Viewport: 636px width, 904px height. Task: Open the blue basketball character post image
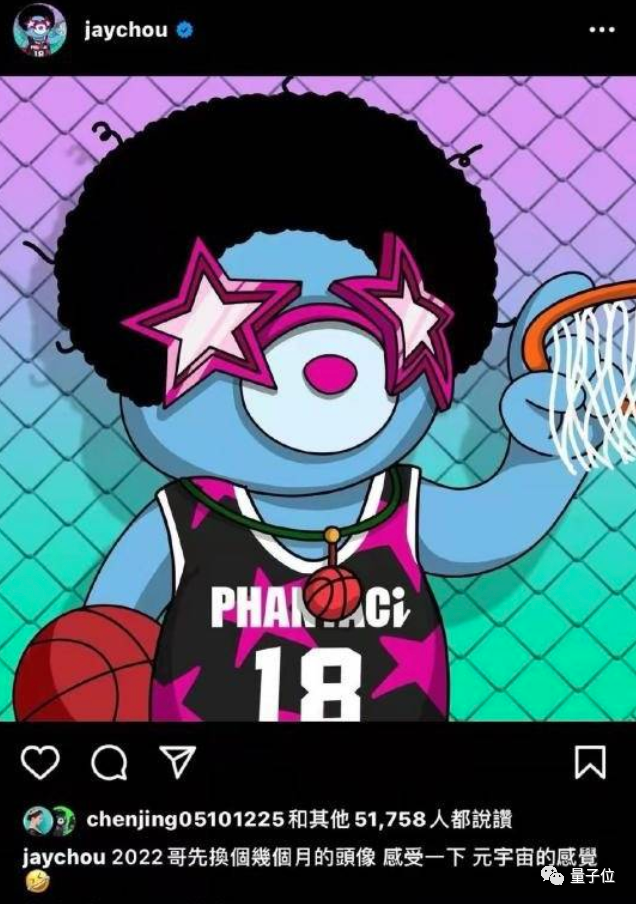pyautogui.click(x=318, y=400)
